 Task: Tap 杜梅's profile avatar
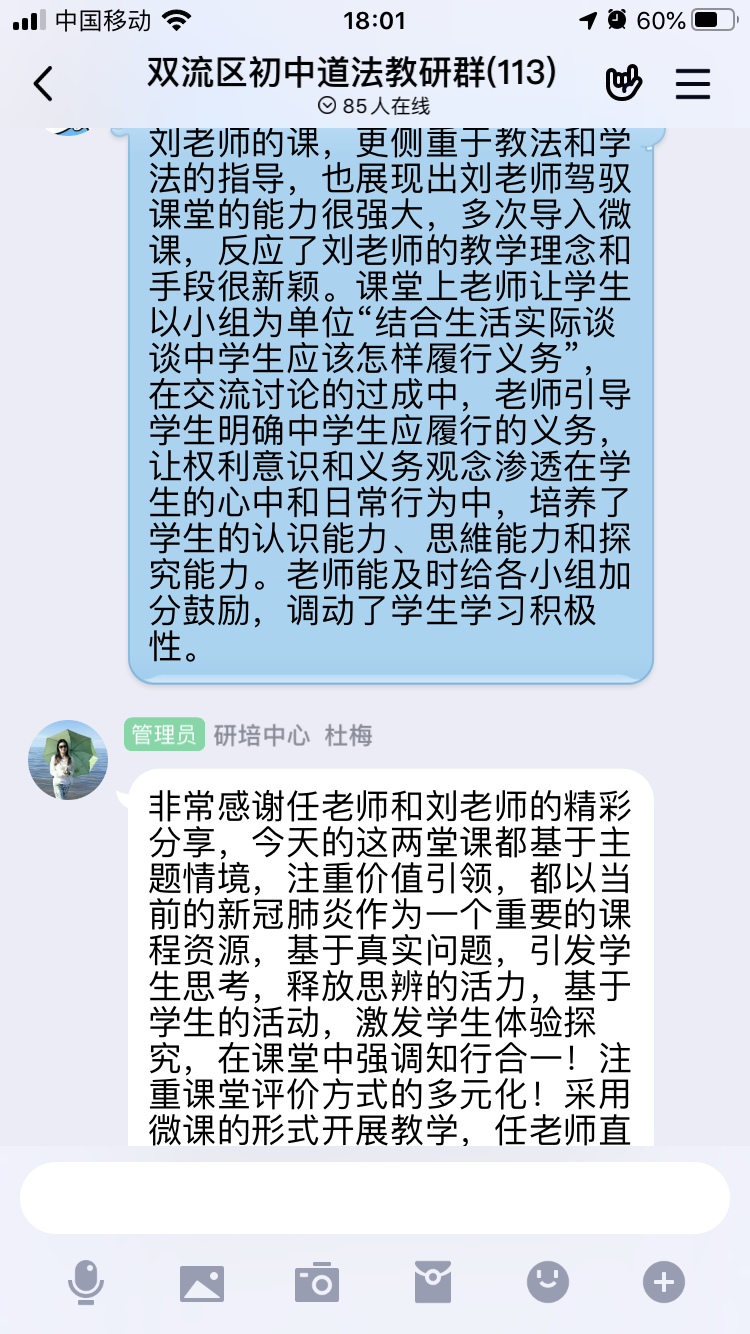tap(67, 760)
